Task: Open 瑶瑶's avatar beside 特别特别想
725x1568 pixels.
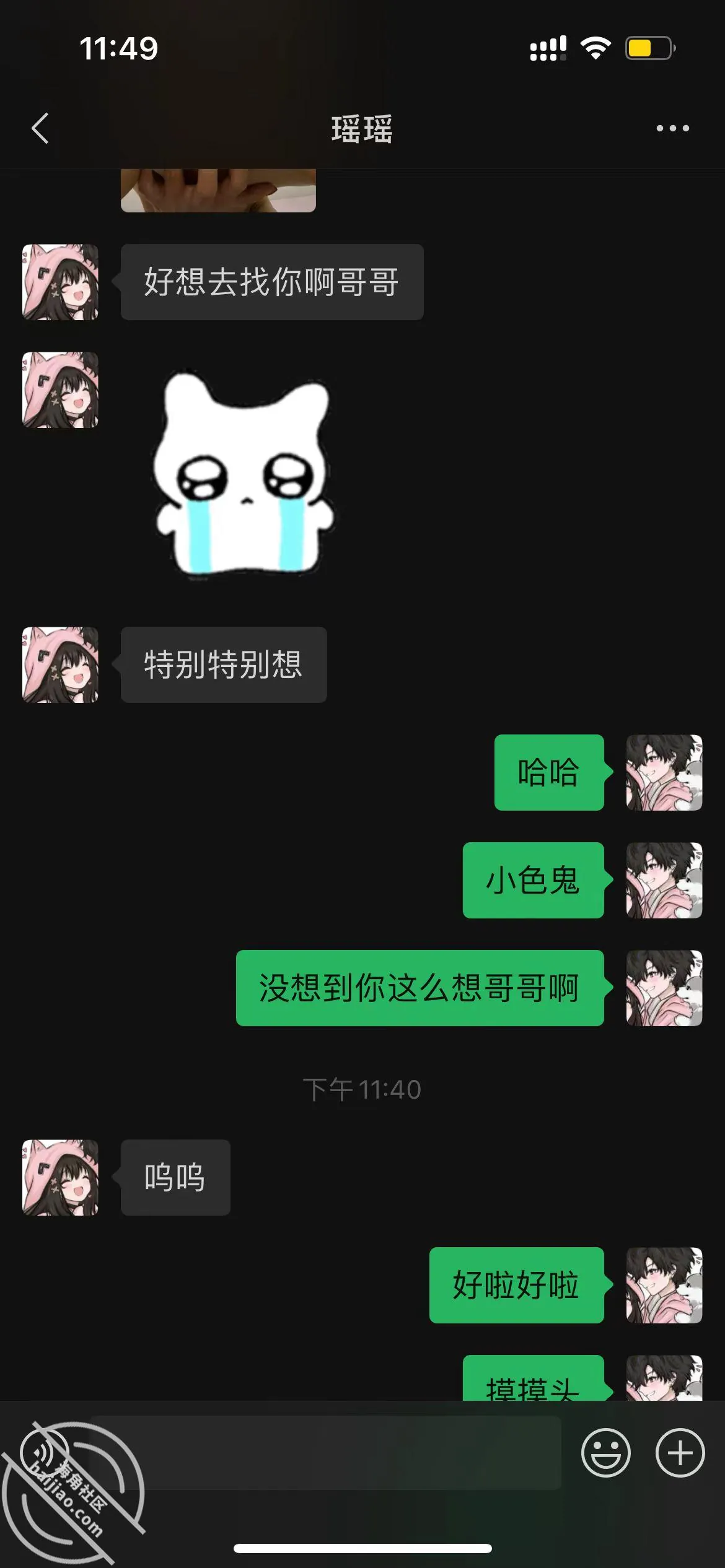Action: click(60, 664)
